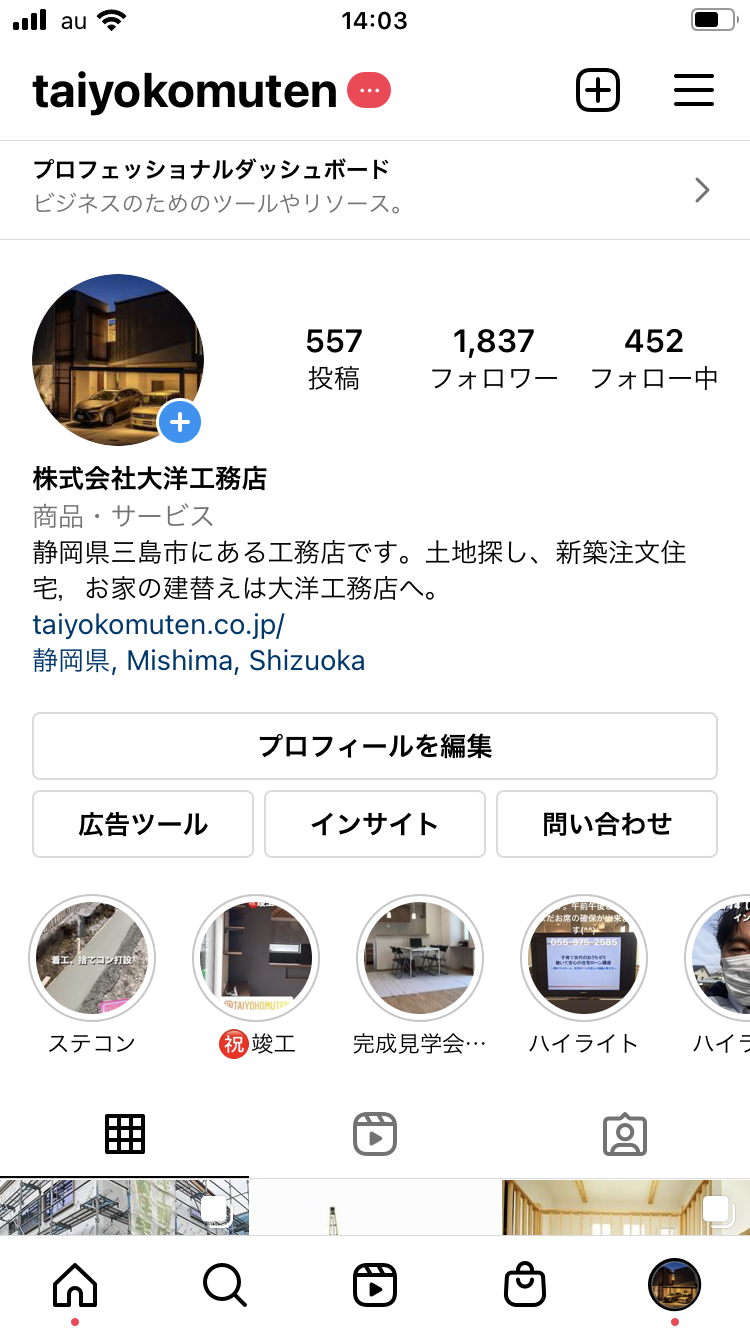750x1334 pixels.
Task: Tap the 問い合わせ button
Action: pos(606,824)
